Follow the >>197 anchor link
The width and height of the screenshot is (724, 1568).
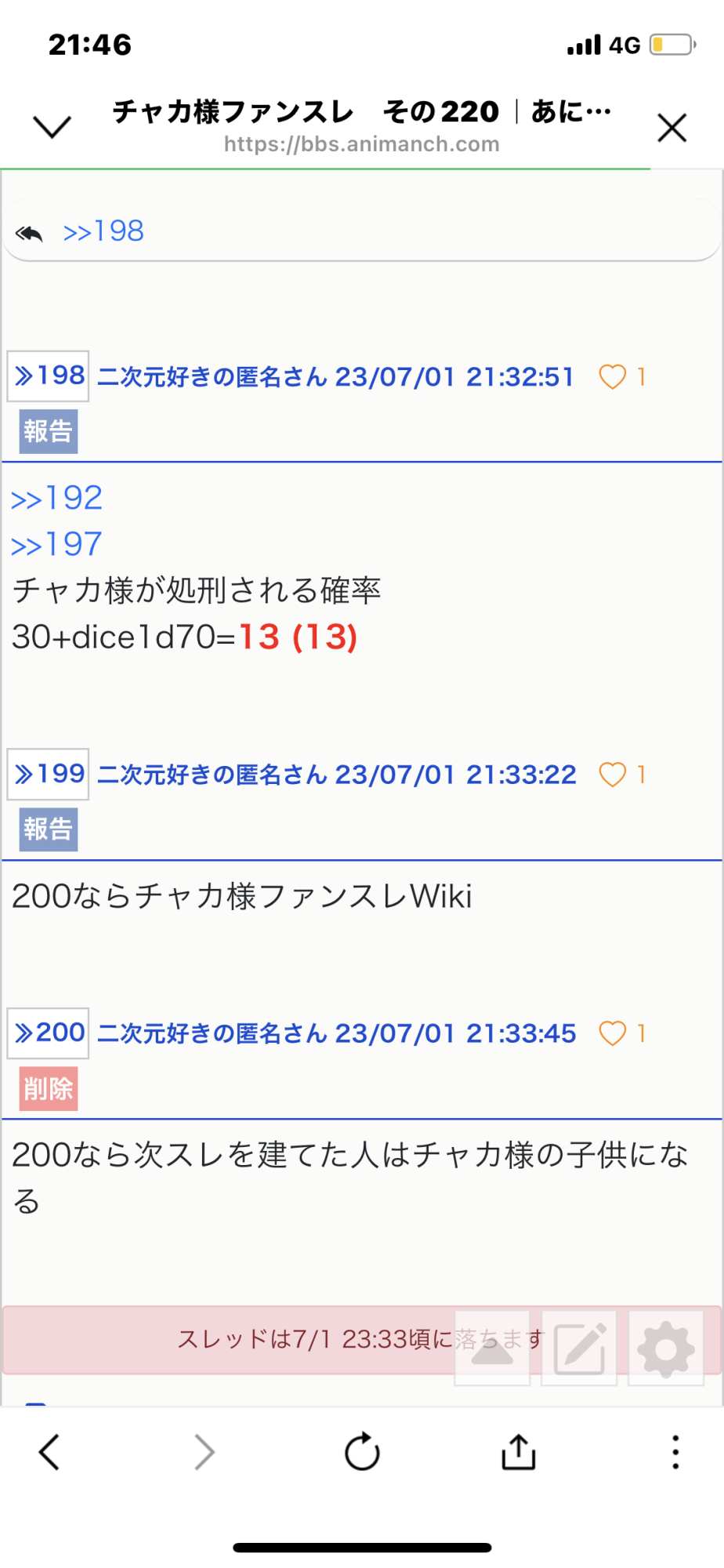[x=57, y=545]
